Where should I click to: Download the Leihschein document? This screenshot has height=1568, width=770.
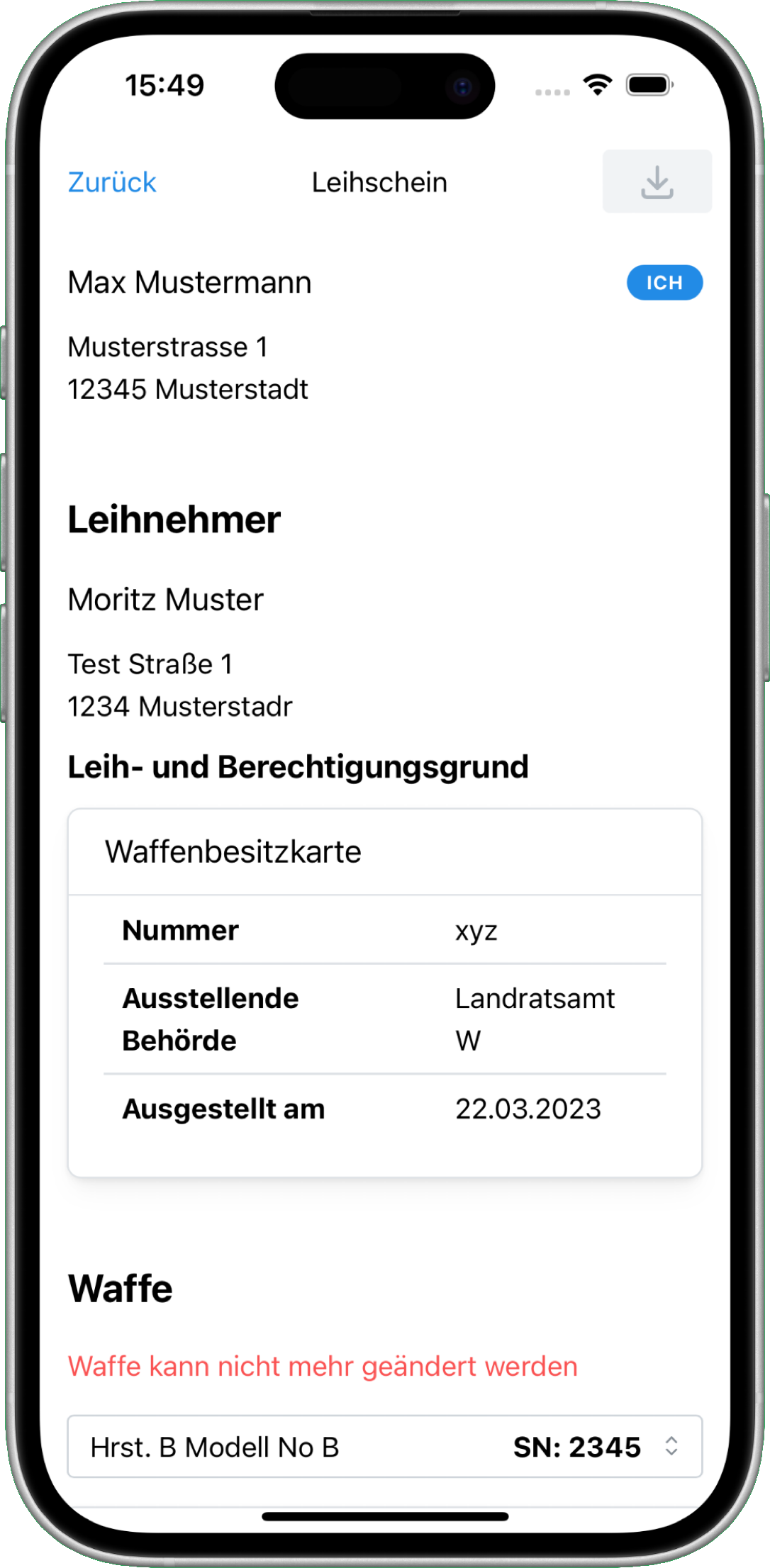657,181
